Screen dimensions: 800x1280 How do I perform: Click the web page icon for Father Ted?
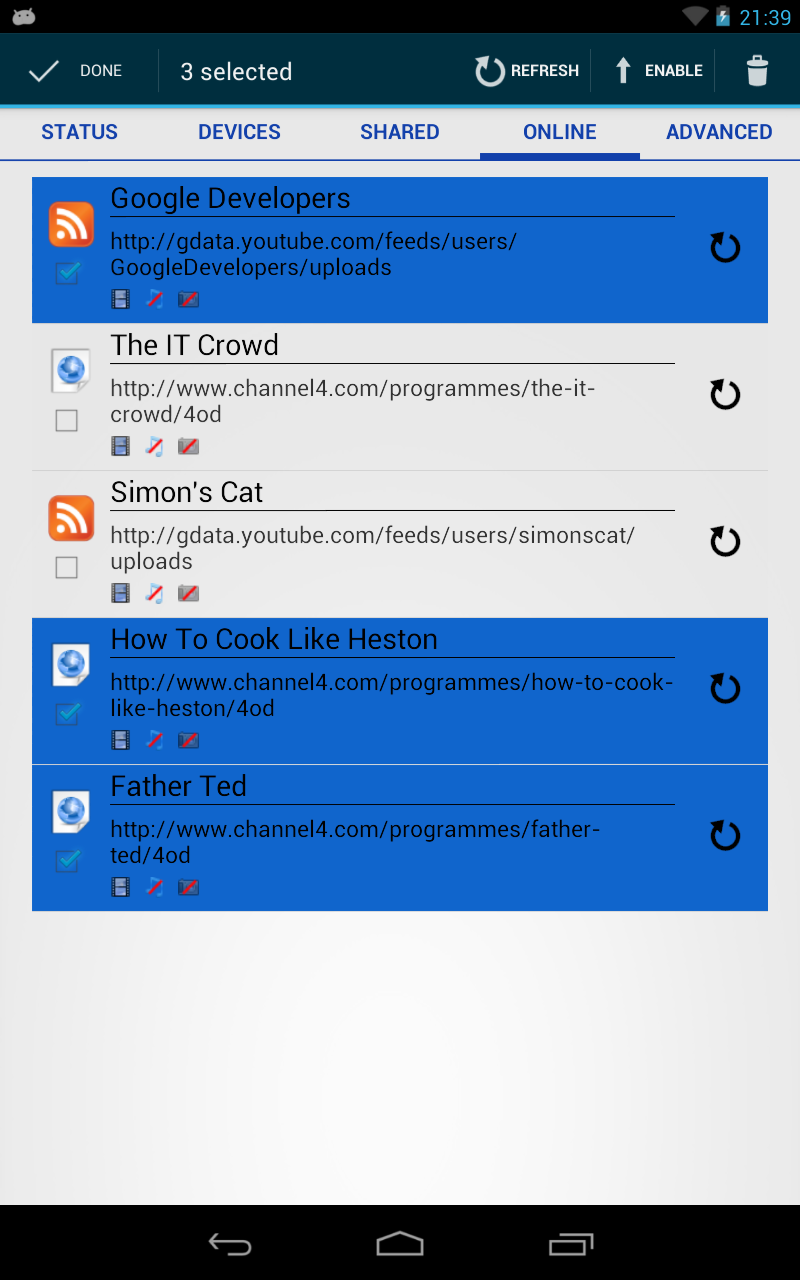point(70,812)
